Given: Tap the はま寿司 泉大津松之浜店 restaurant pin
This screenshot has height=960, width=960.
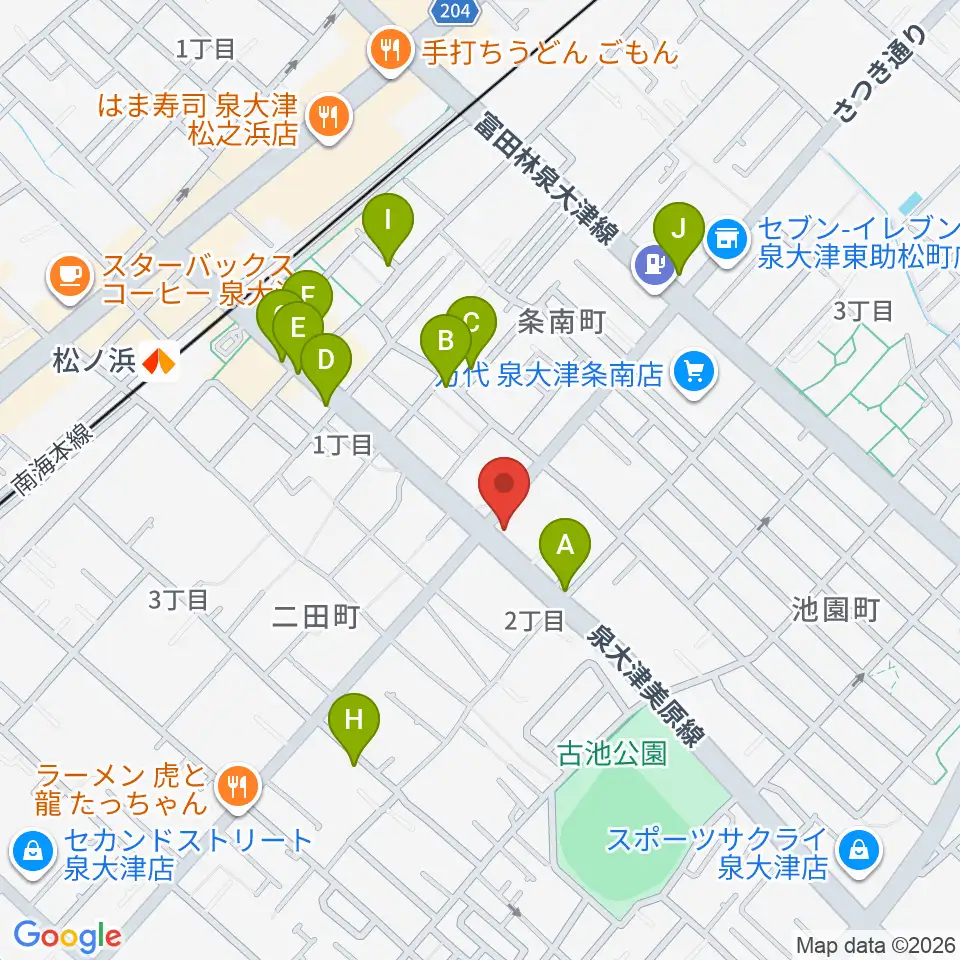Looking at the screenshot, I should pos(326,116).
